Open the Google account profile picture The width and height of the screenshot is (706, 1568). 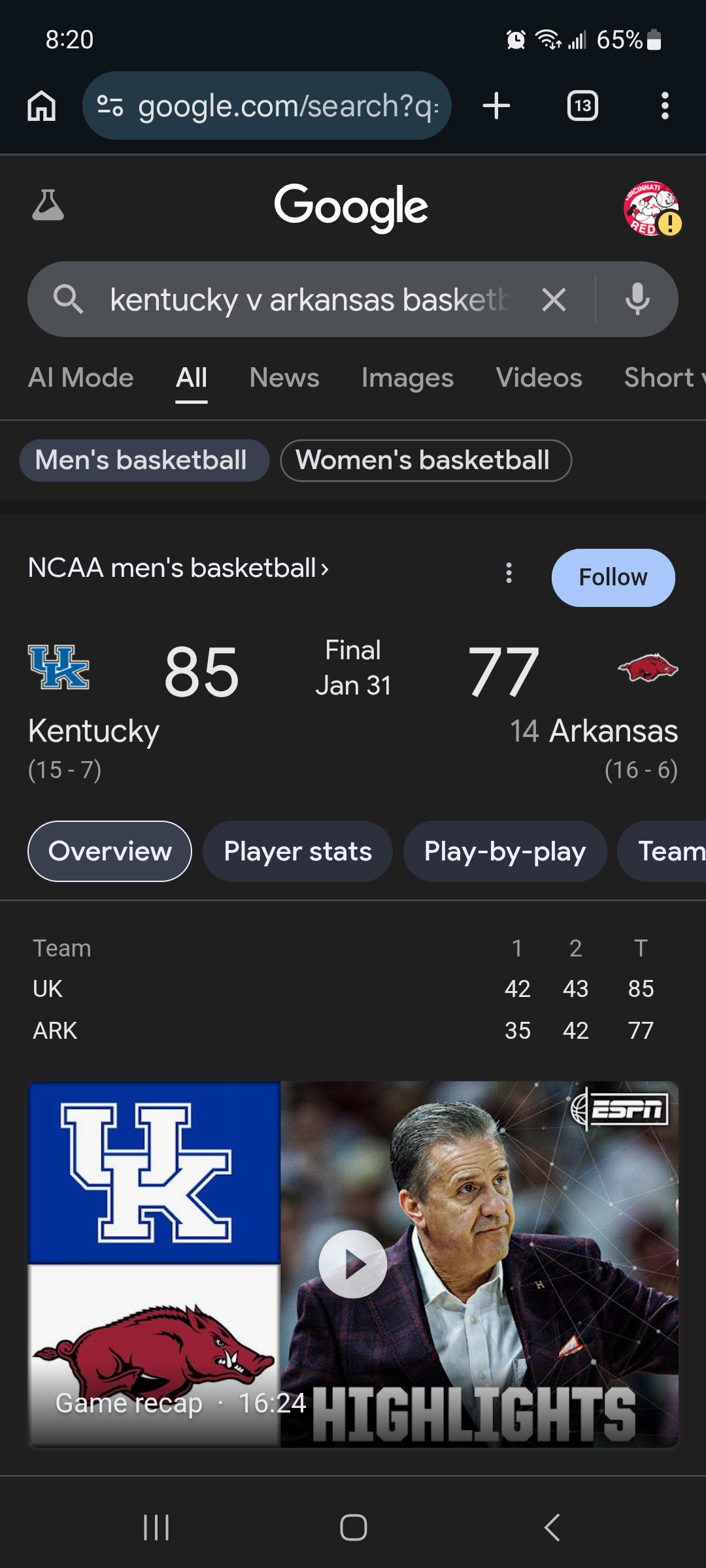click(x=651, y=208)
